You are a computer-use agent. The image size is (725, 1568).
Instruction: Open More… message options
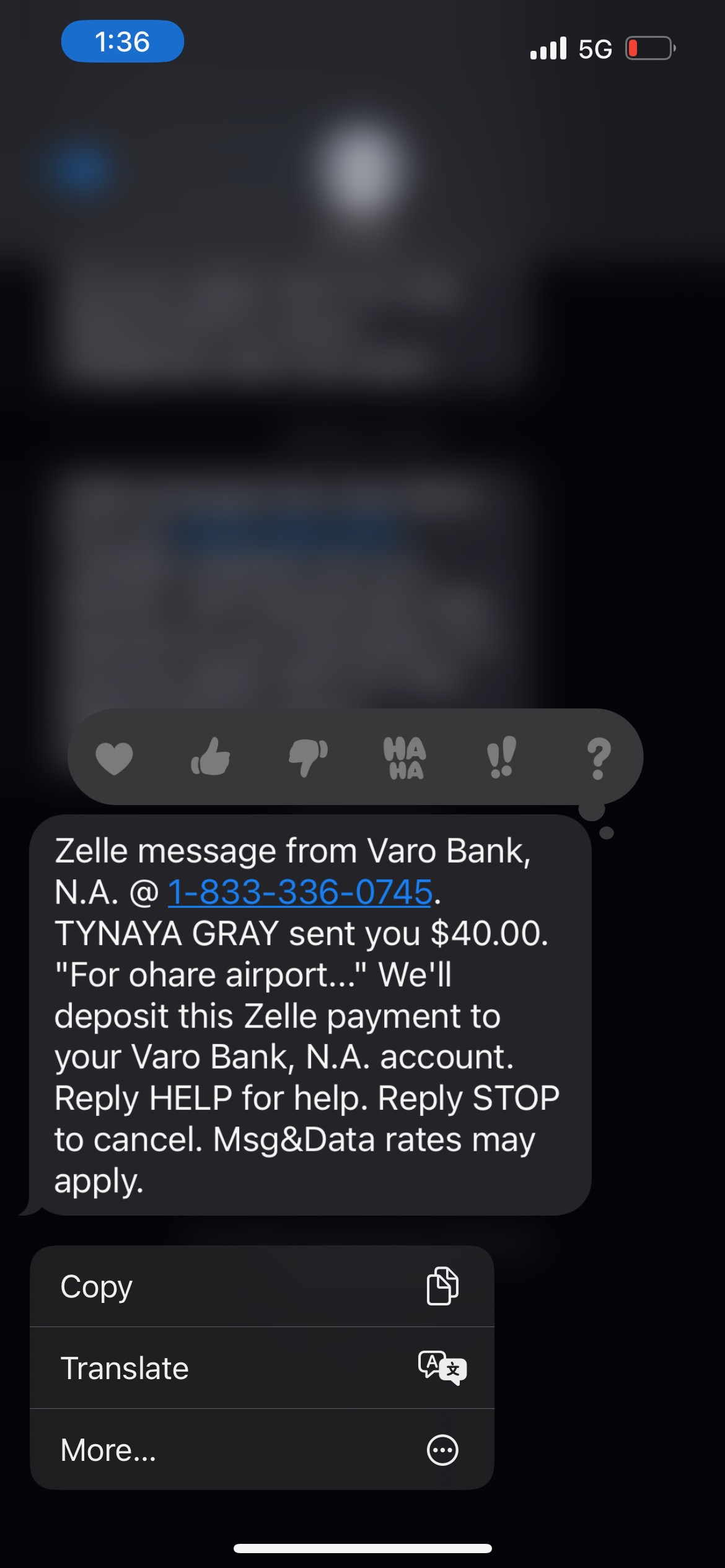tap(261, 1450)
